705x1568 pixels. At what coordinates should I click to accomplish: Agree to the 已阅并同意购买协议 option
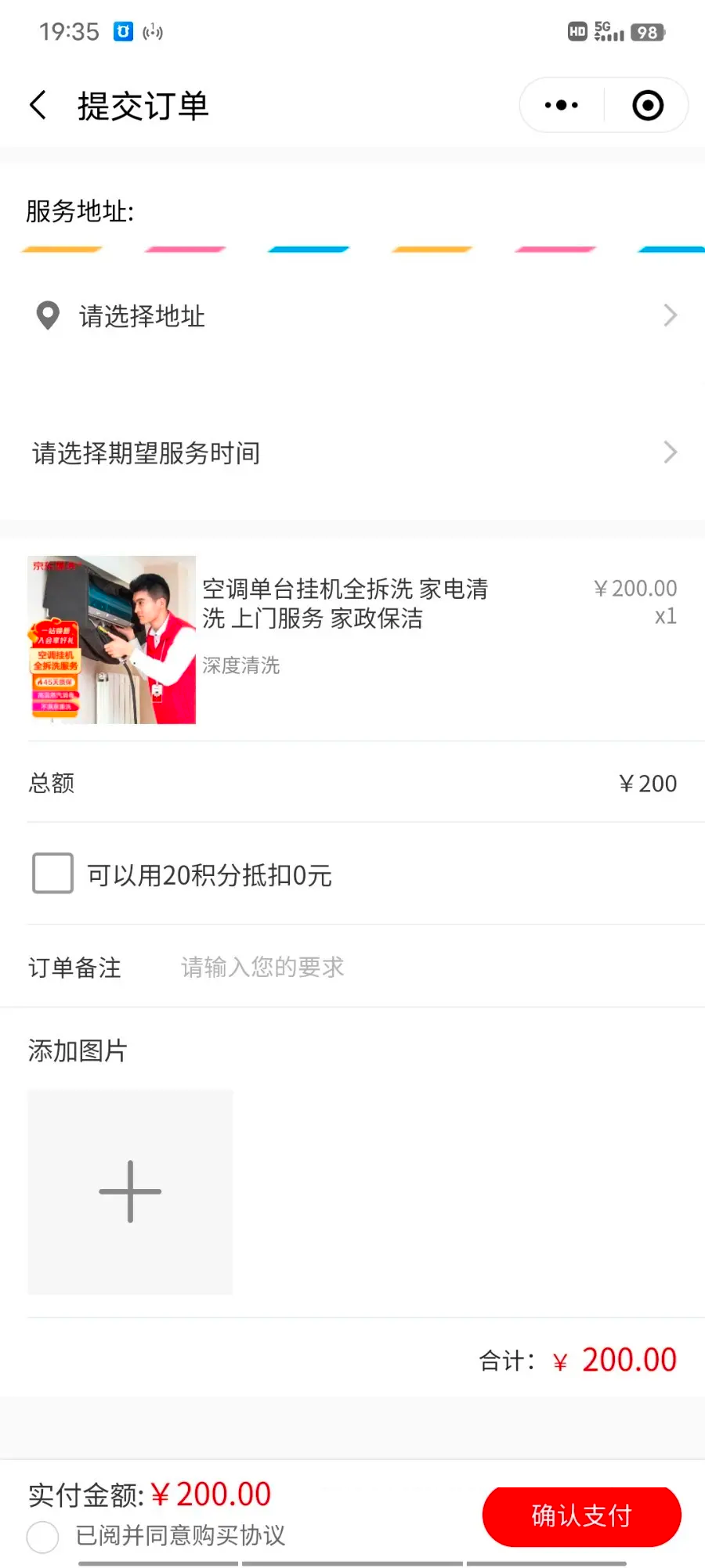(43, 1537)
